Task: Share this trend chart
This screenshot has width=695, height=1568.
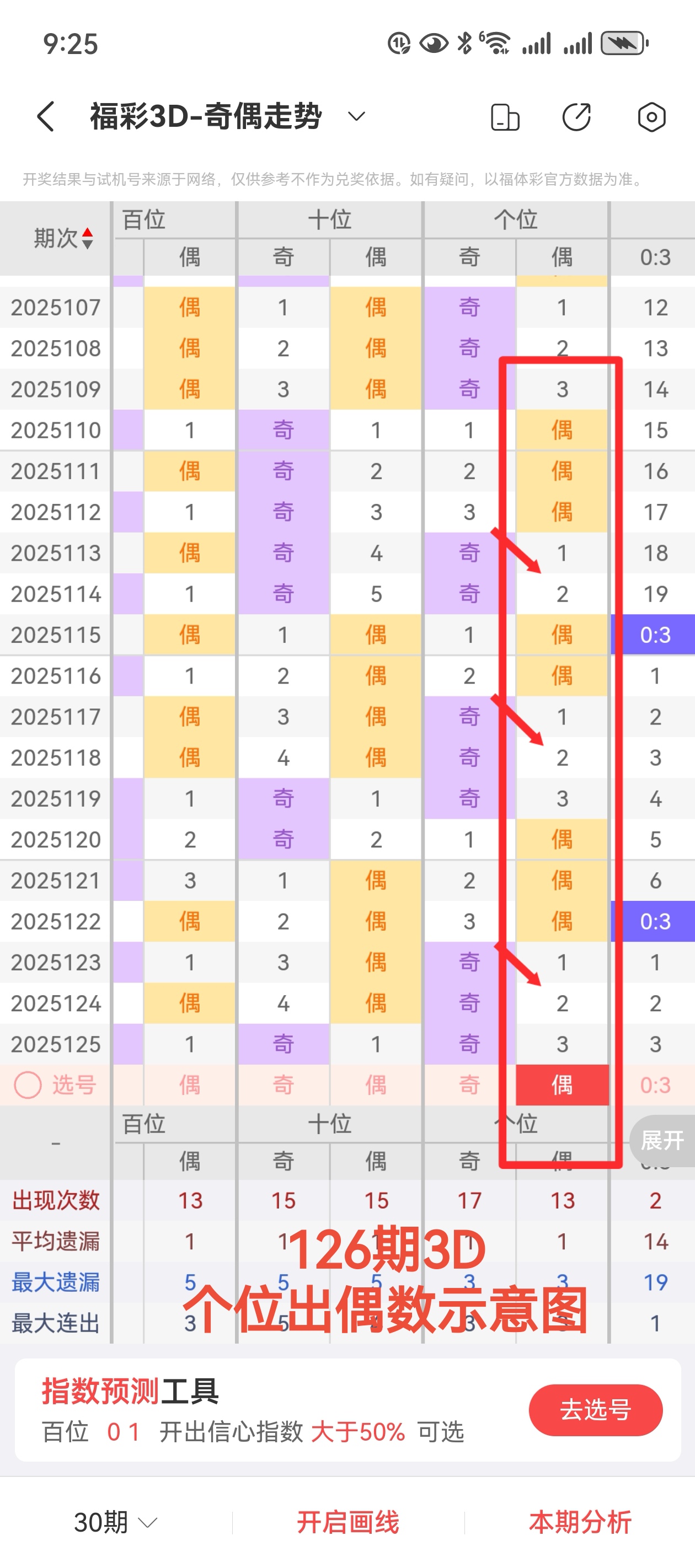Action: tap(576, 117)
